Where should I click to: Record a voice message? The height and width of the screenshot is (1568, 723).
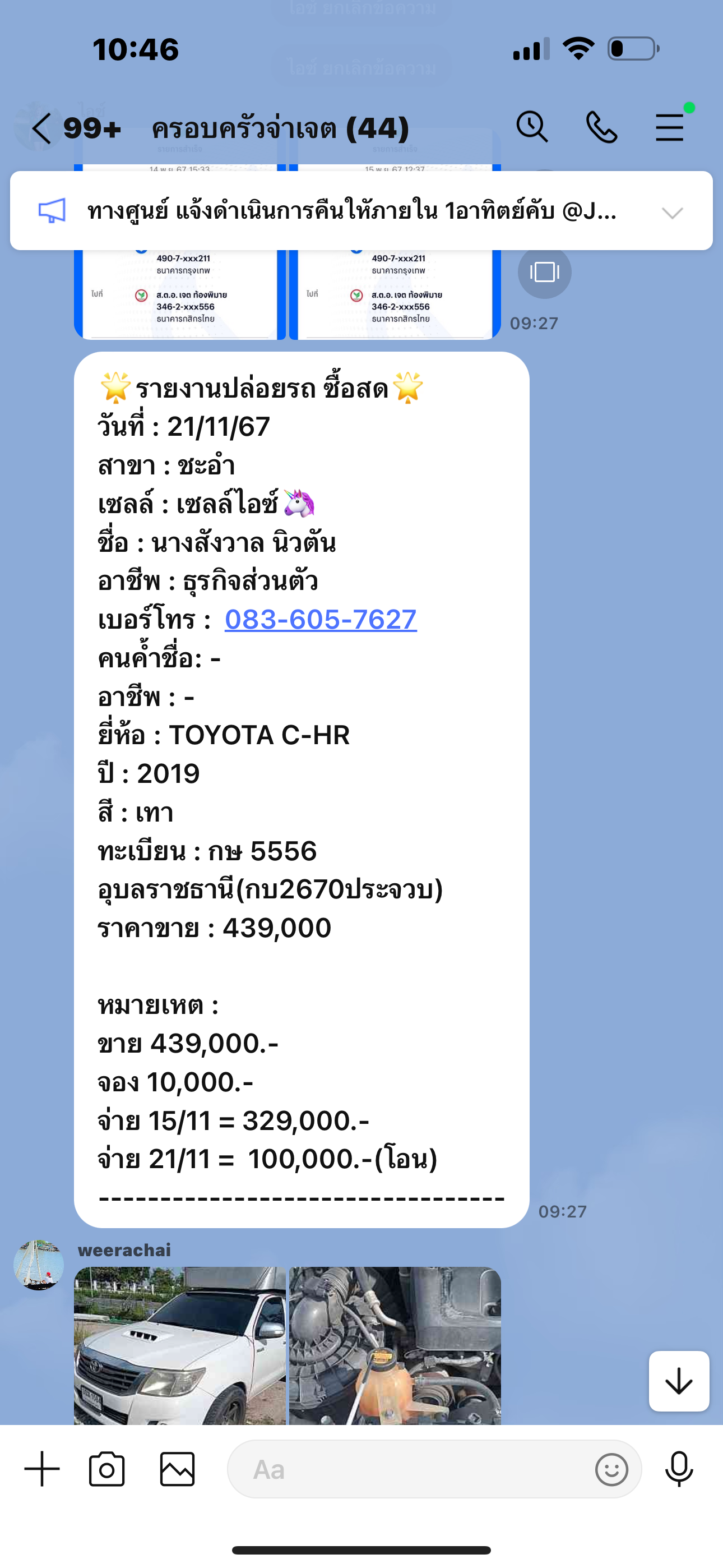coord(679,1469)
